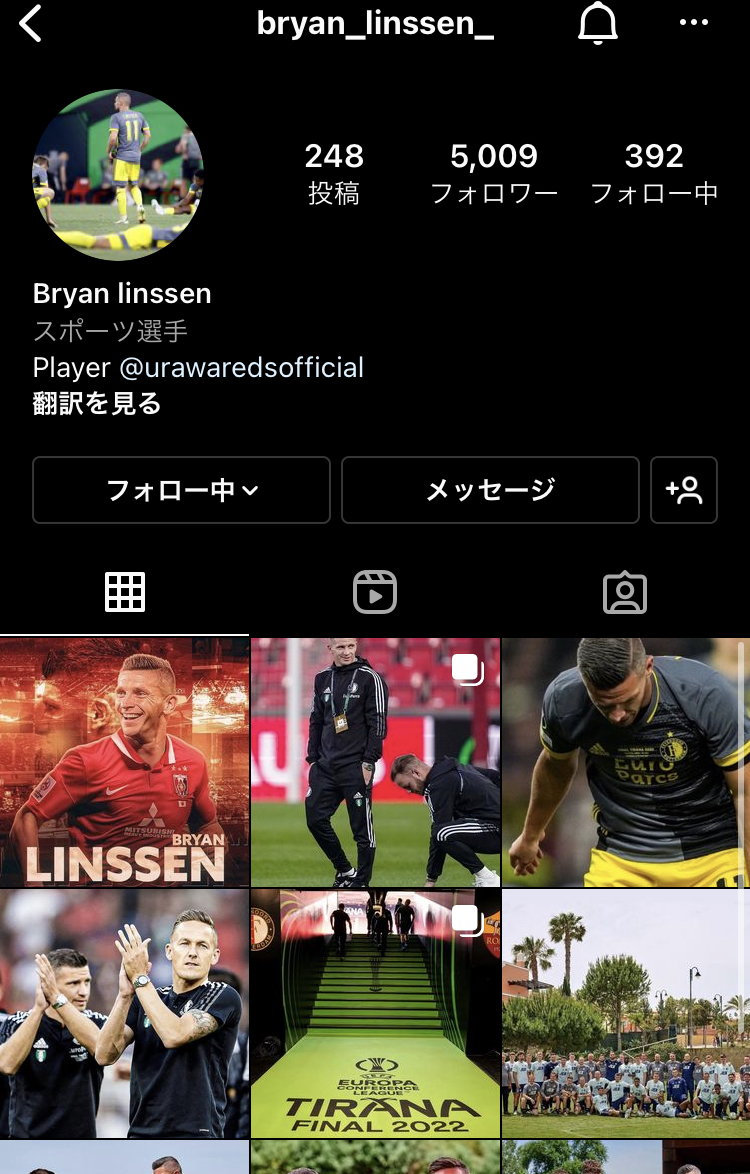Open the Tirana Final 2022 tunnel post
The height and width of the screenshot is (1174, 750).
pyautogui.click(x=375, y=1014)
